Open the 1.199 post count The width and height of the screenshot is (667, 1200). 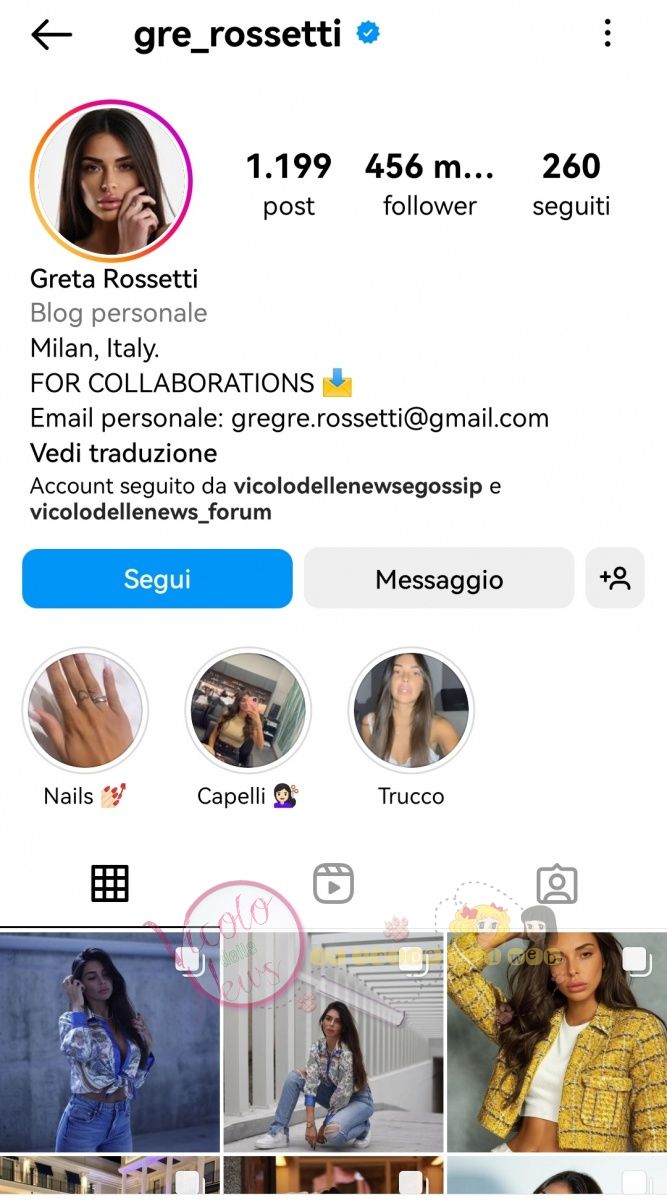pyautogui.click(x=288, y=184)
